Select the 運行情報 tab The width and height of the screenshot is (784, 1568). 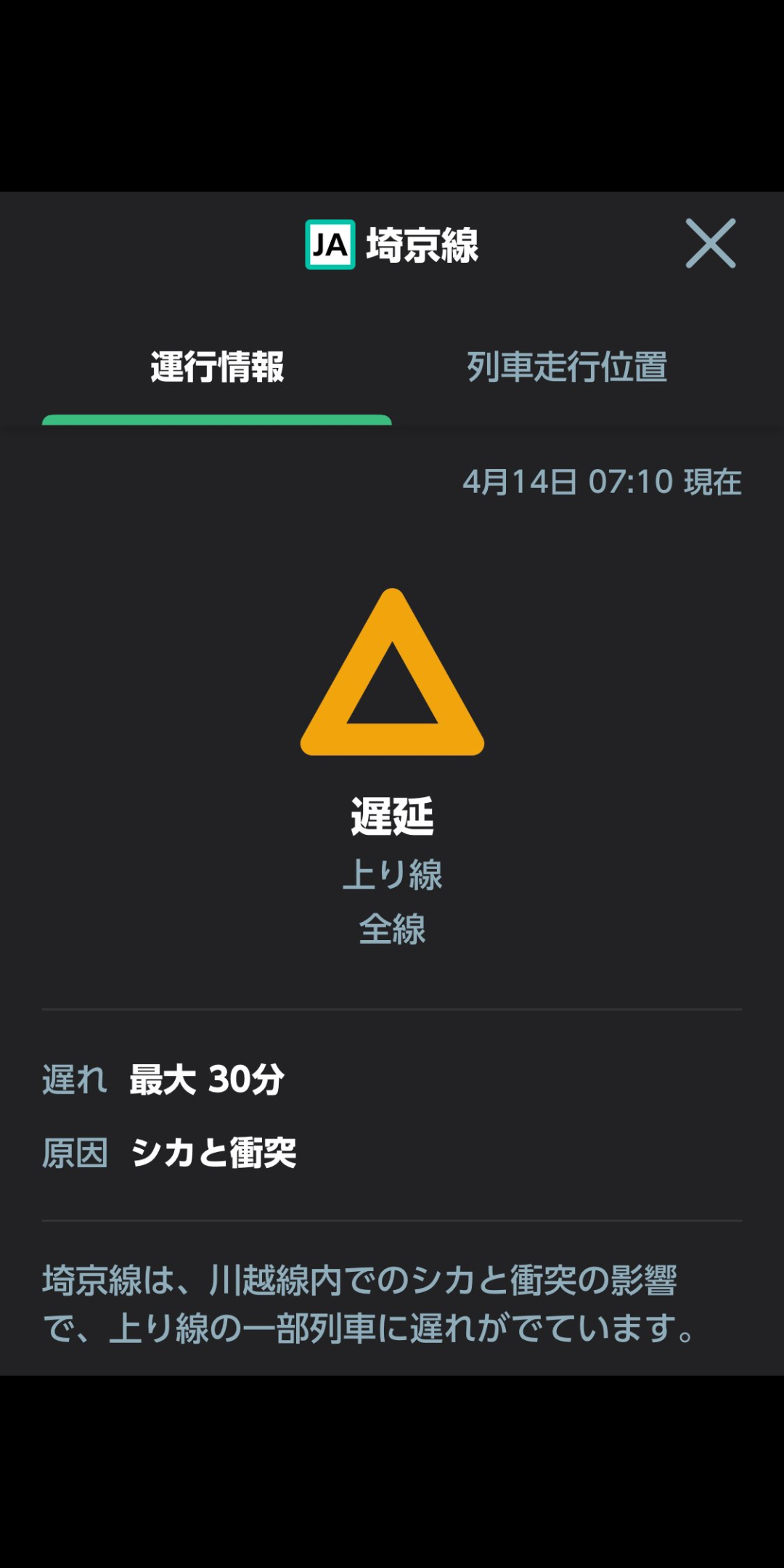pos(217,367)
